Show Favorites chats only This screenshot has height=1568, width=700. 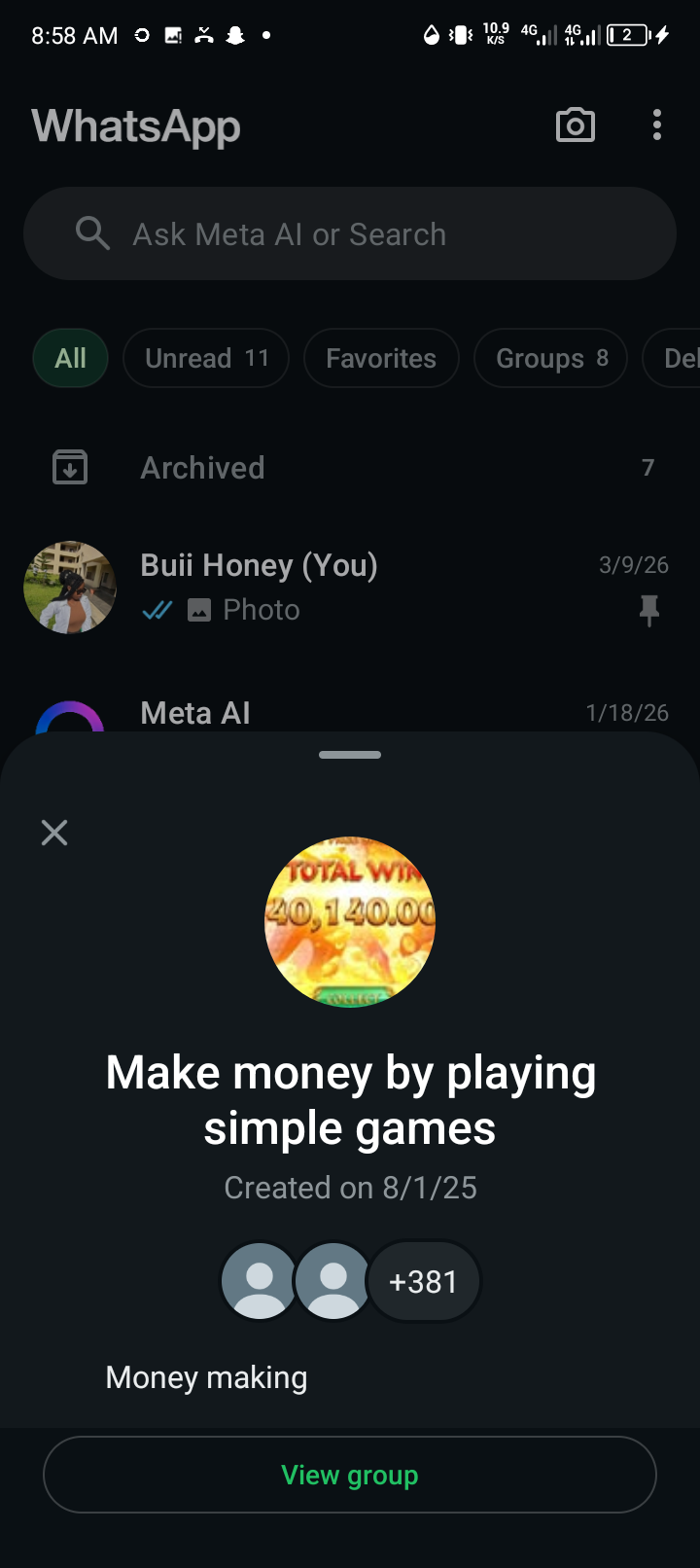(381, 358)
